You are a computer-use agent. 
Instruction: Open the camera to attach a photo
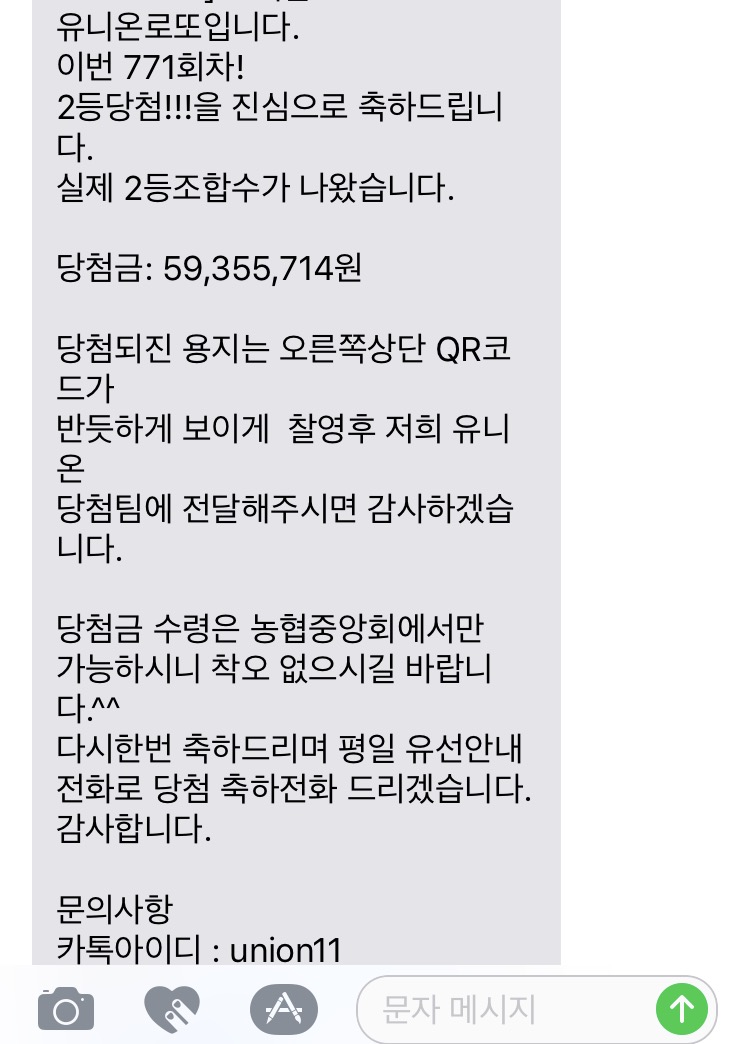[66, 1009]
